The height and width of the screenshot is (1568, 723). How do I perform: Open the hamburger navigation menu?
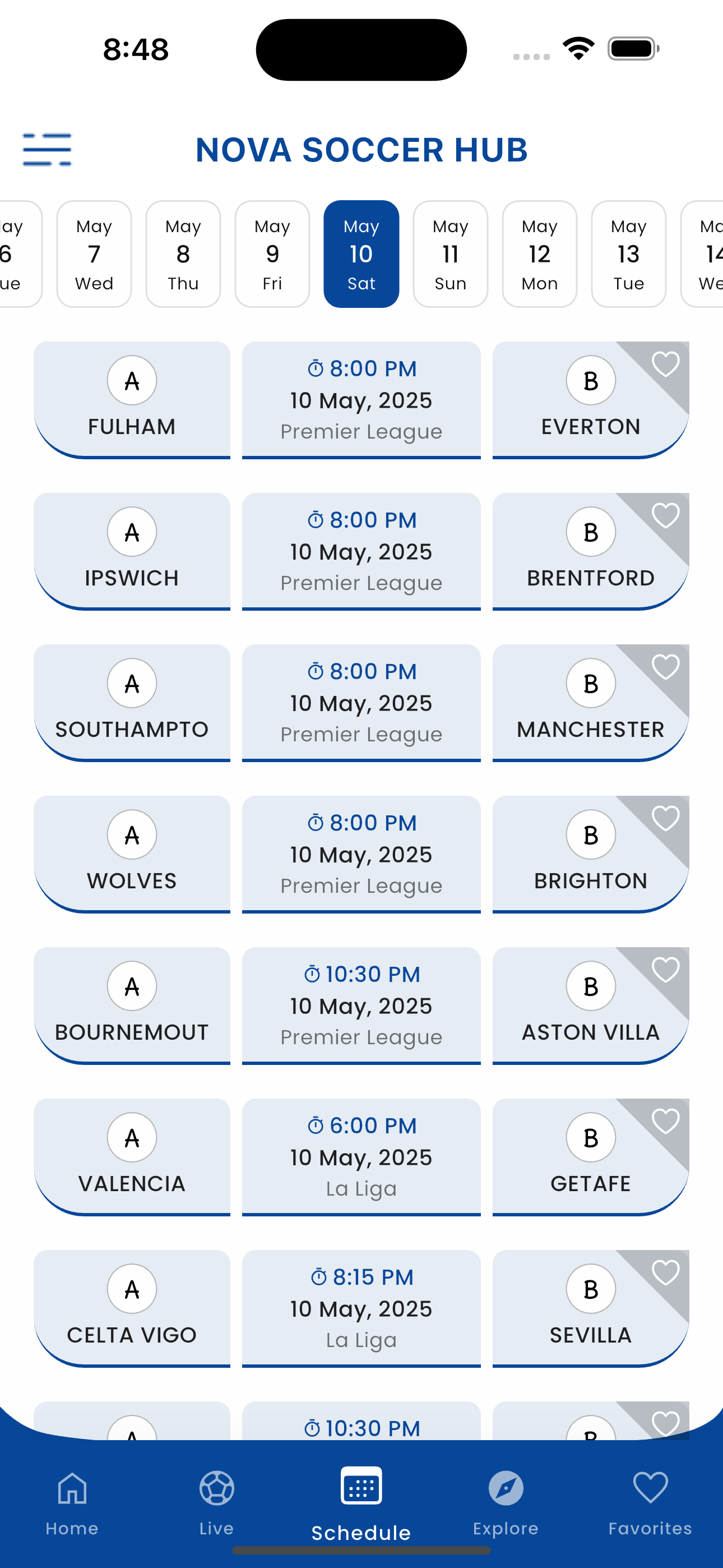pos(47,149)
